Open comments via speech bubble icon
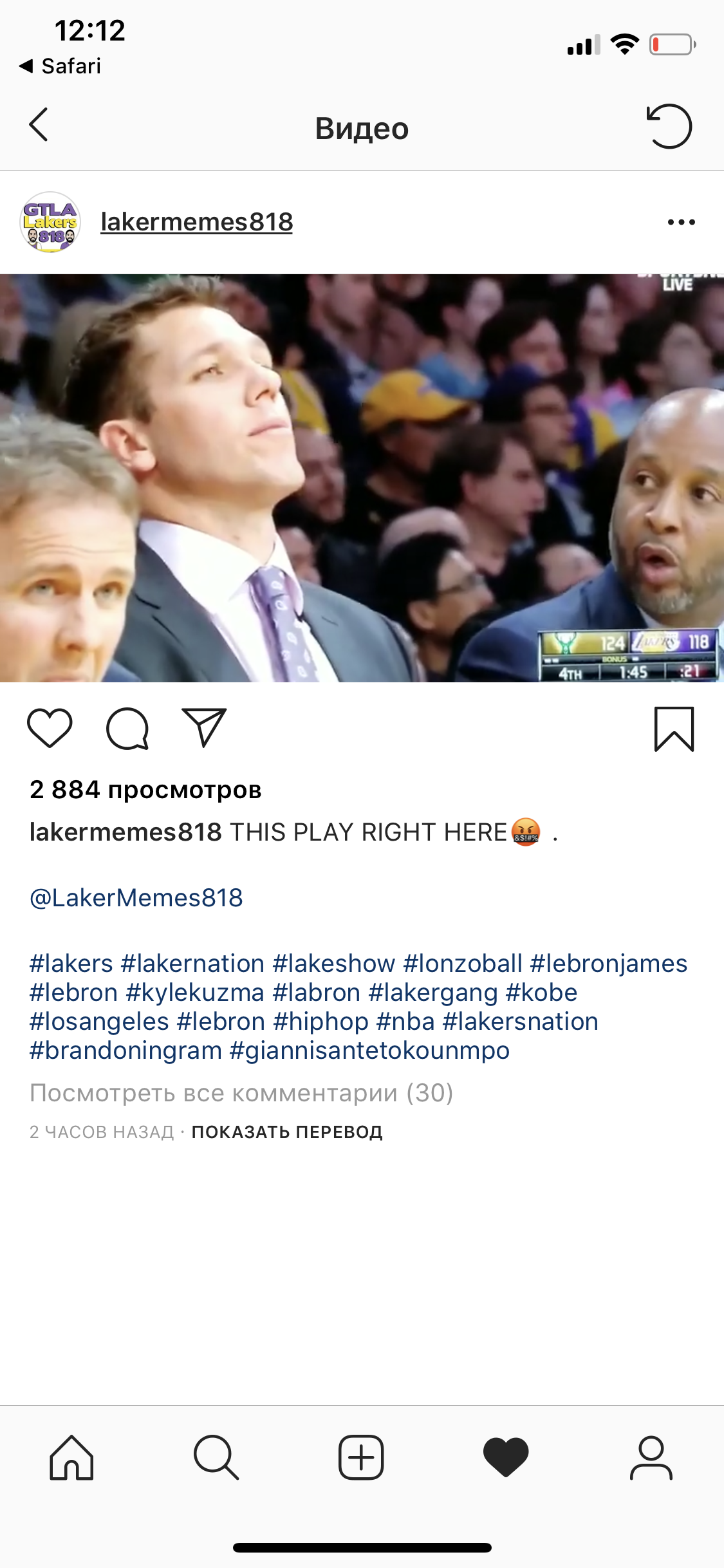 [127, 729]
